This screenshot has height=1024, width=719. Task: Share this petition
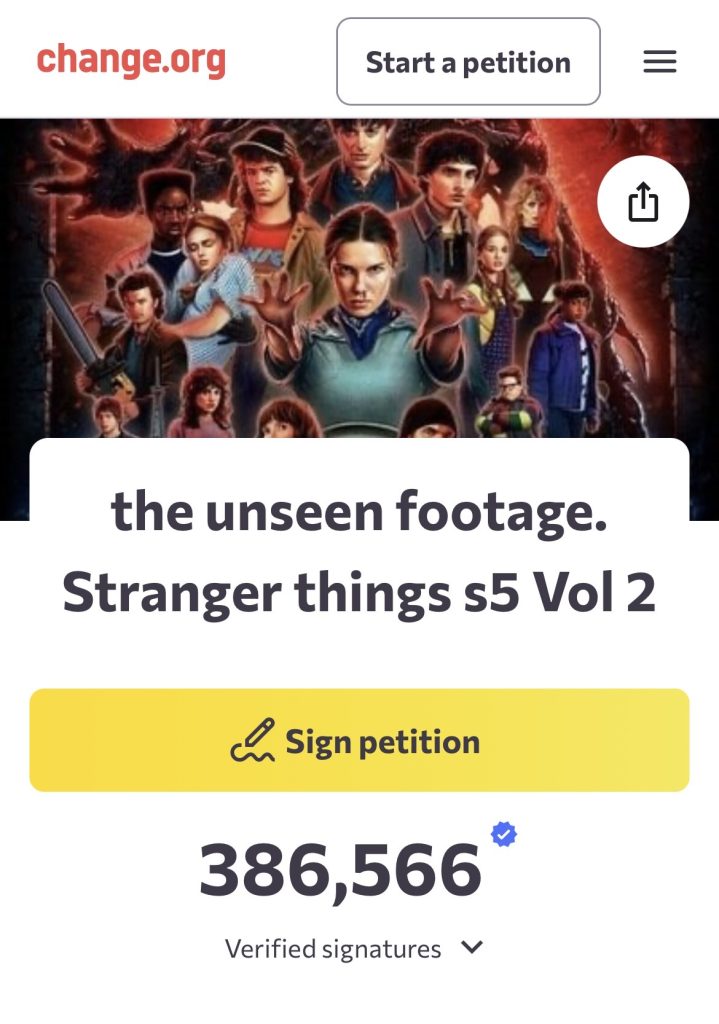pos(643,203)
